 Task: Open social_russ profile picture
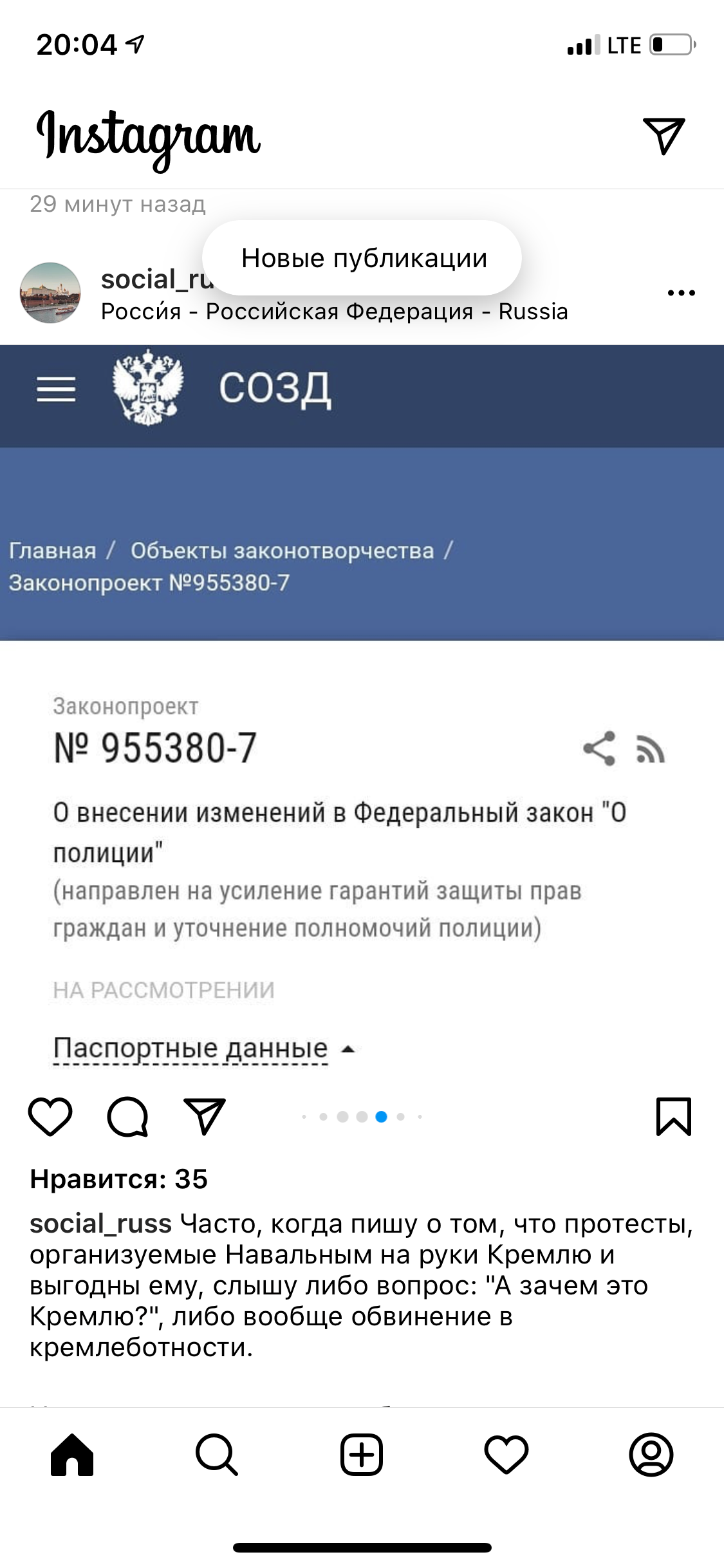[x=50, y=293]
